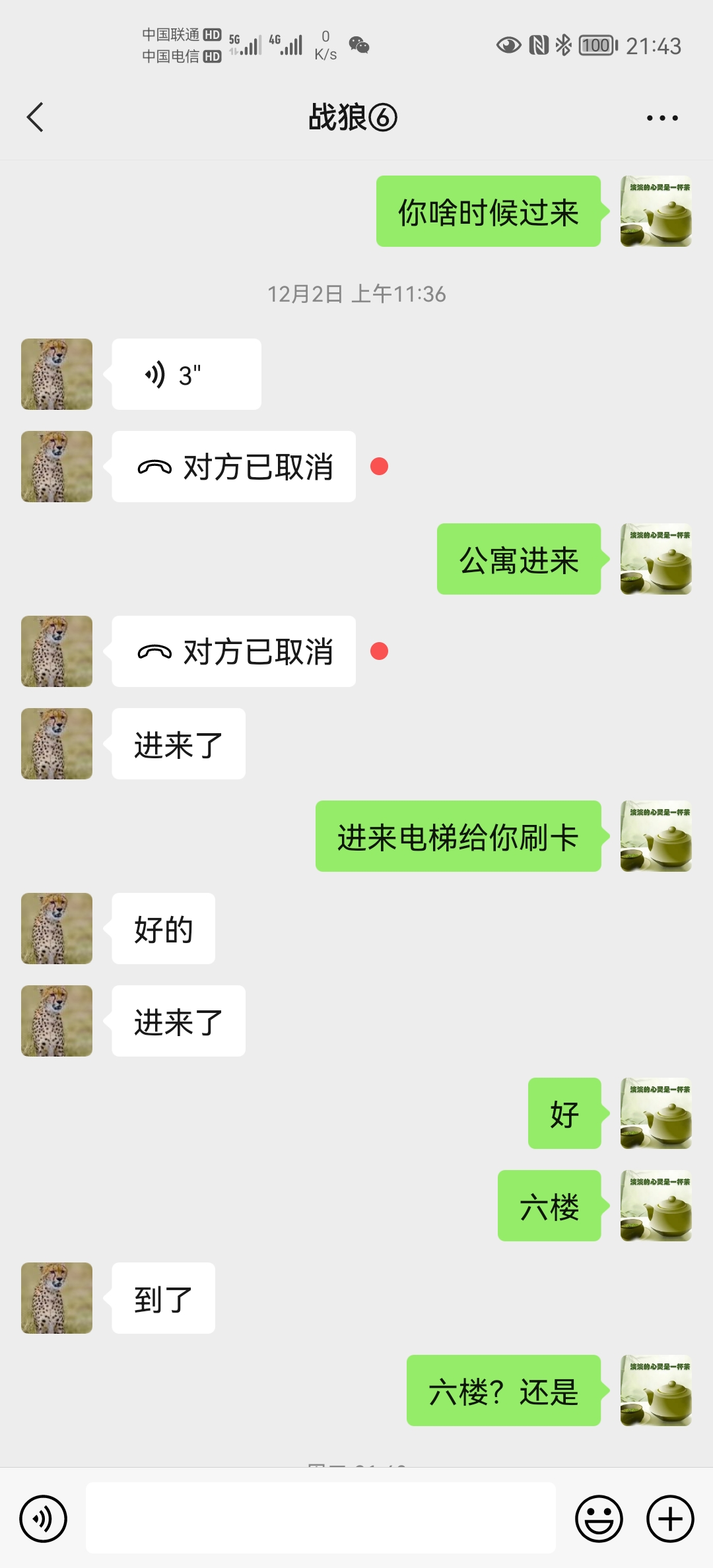
Task: Open the emoji picker
Action: click(x=599, y=1519)
